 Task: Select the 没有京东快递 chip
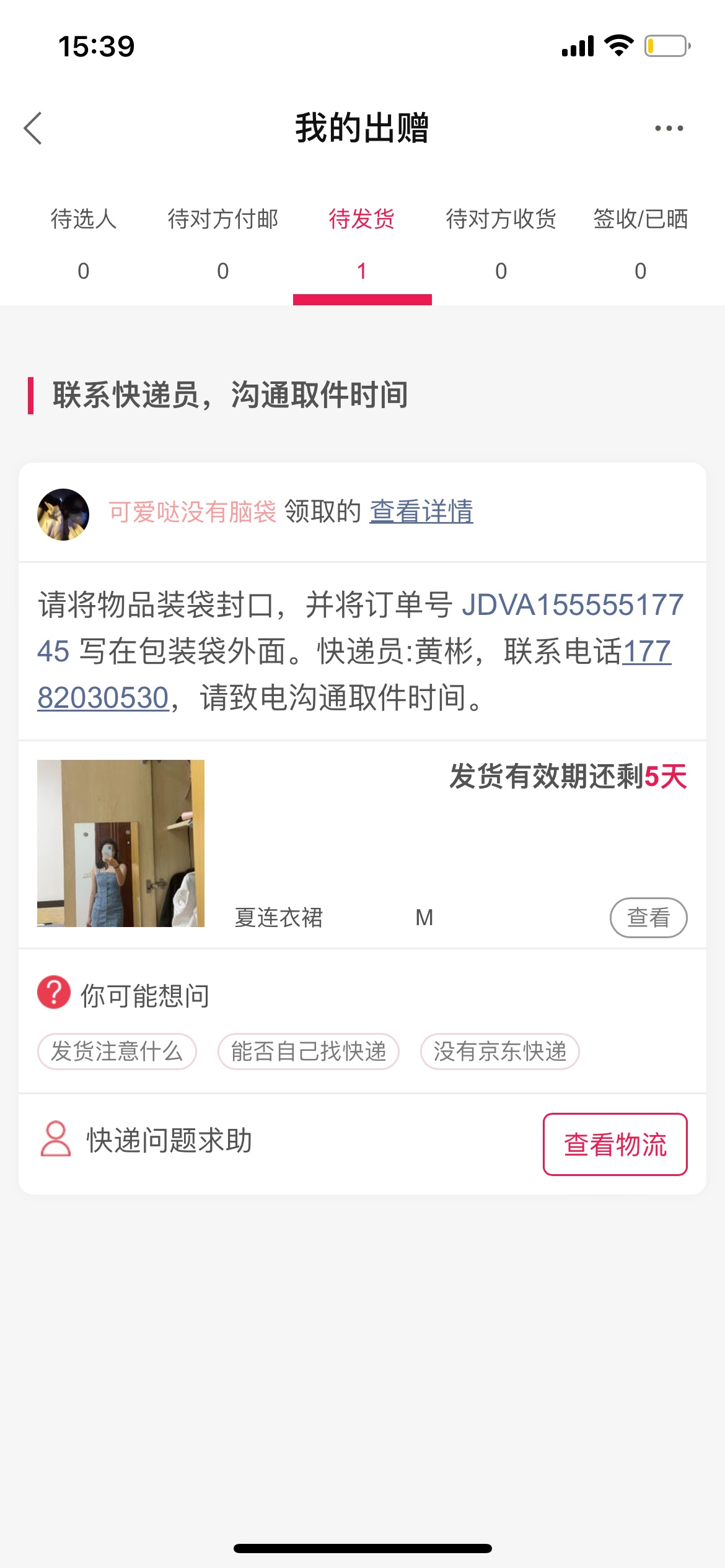click(499, 1051)
